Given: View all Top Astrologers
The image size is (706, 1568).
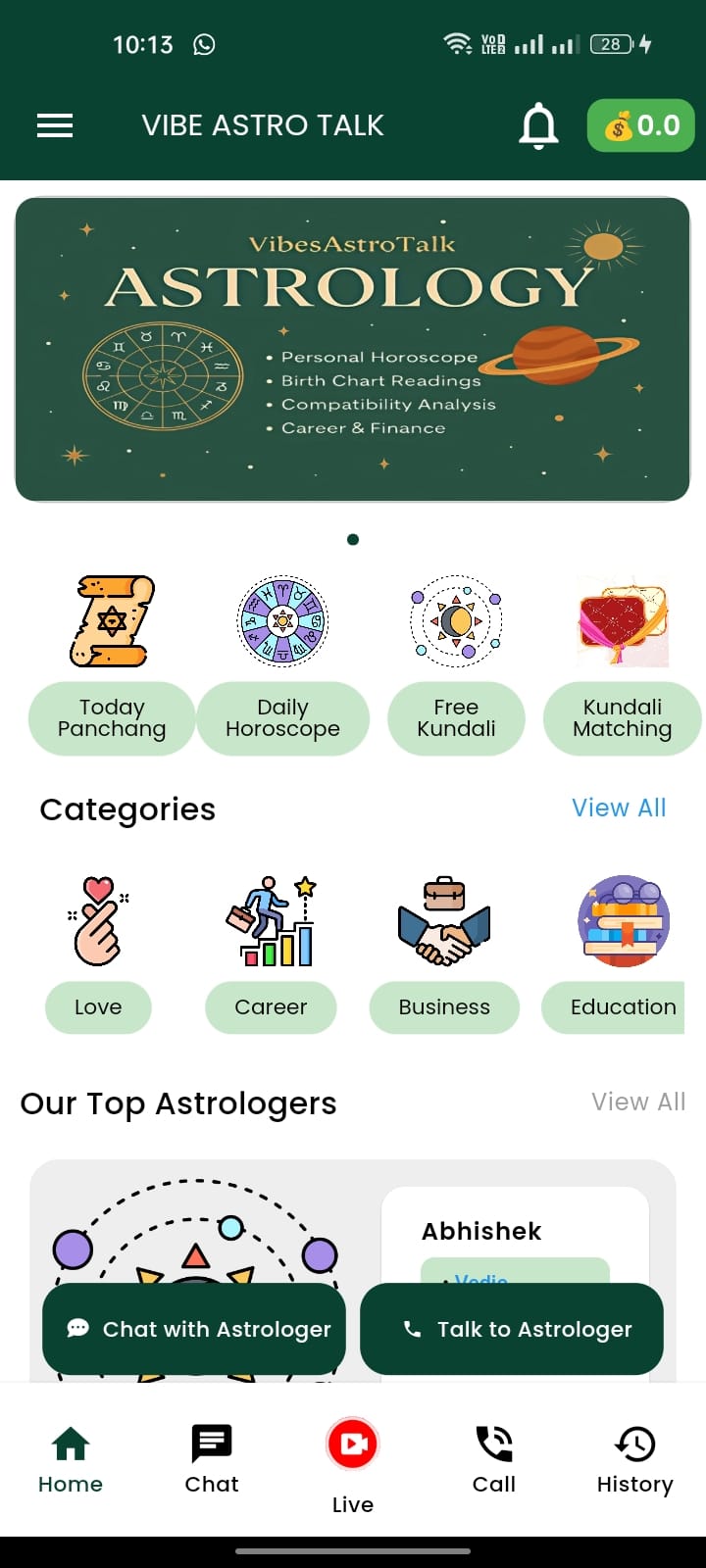Looking at the screenshot, I should 638,1102.
